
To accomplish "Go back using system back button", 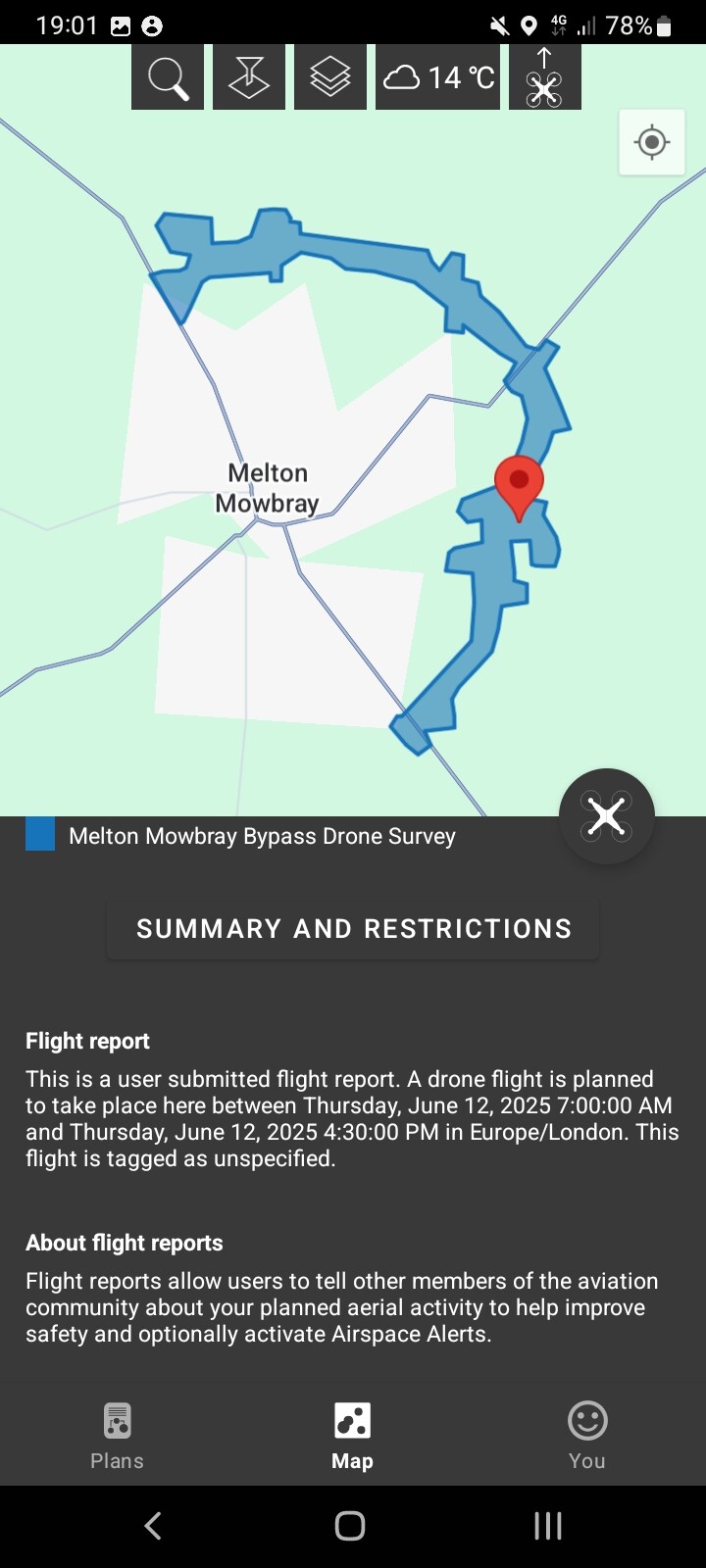I will 153,1526.
